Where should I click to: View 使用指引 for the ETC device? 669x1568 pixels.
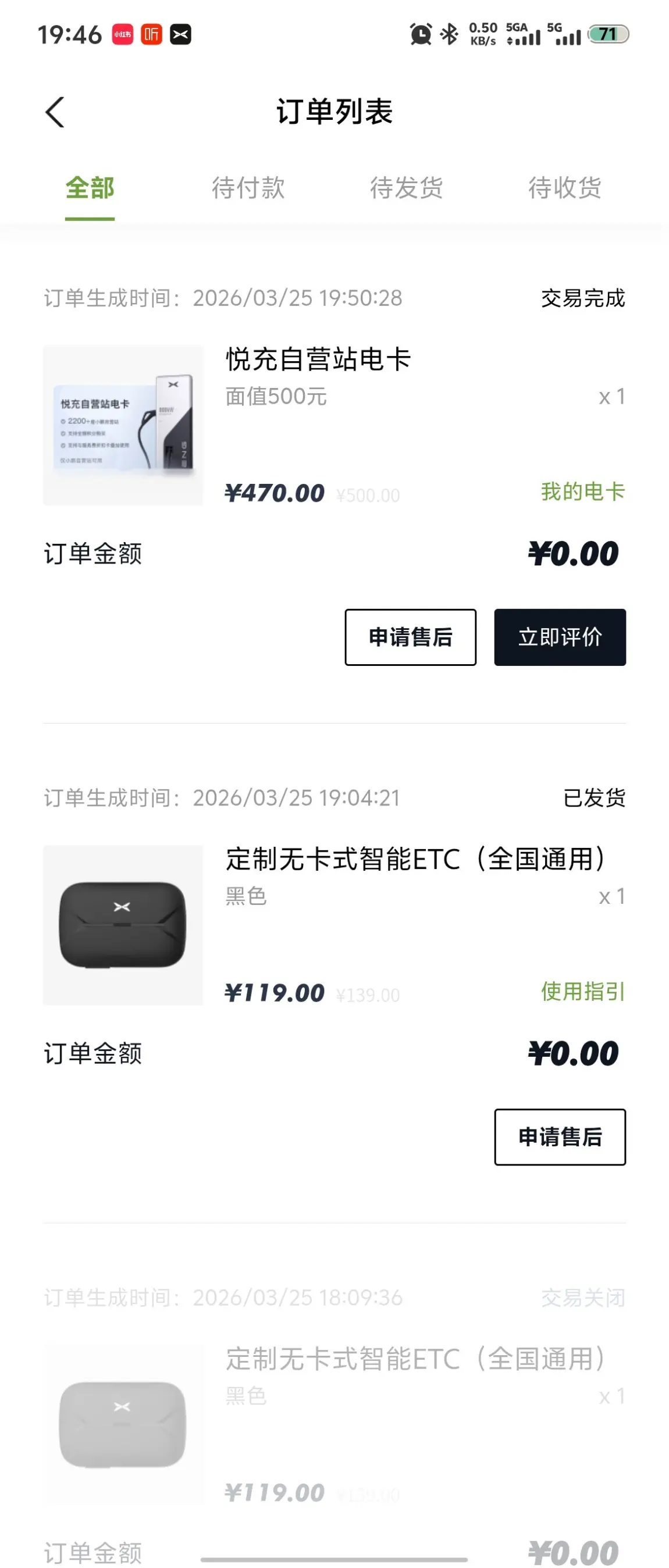click(x=582, y=992)
